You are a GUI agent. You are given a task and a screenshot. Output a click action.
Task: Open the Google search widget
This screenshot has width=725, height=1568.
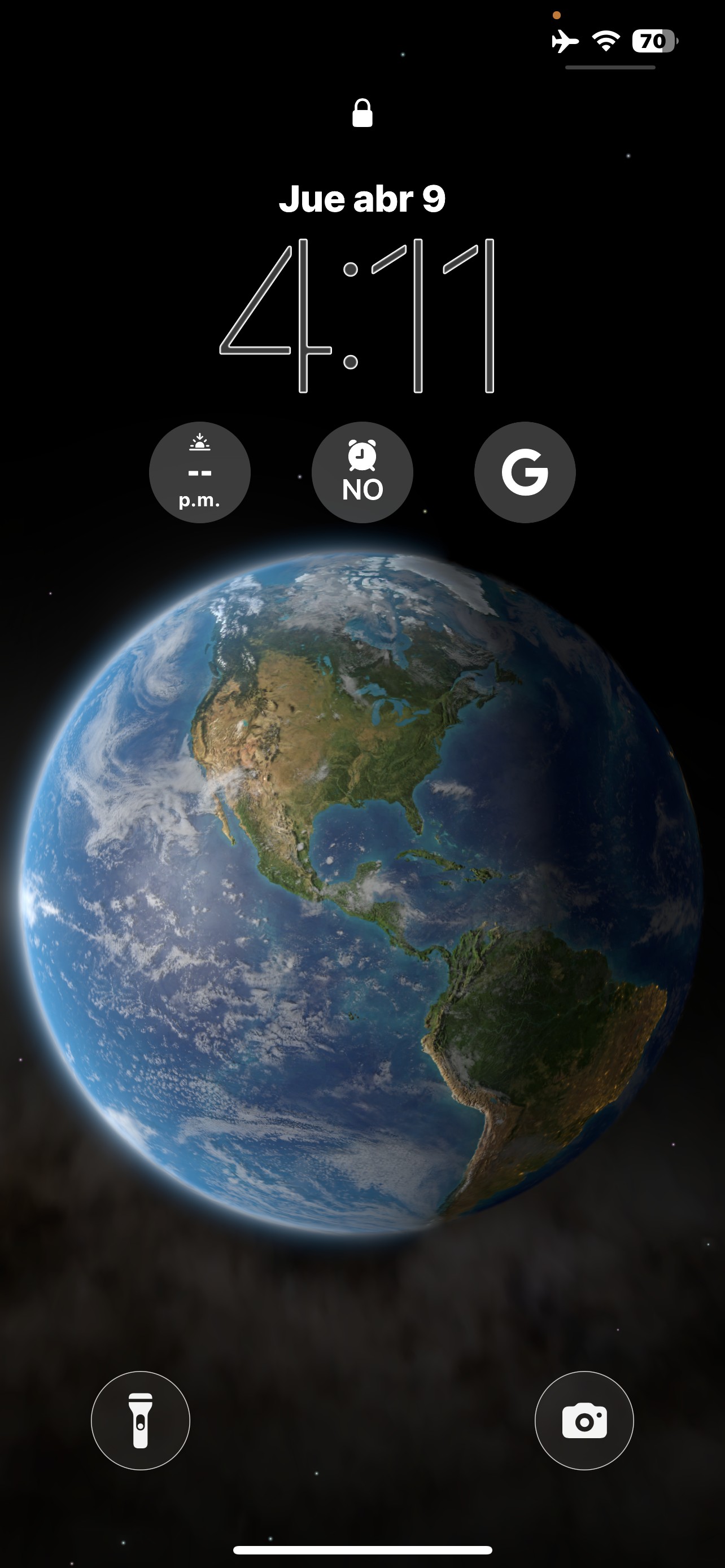click(525, 472)
